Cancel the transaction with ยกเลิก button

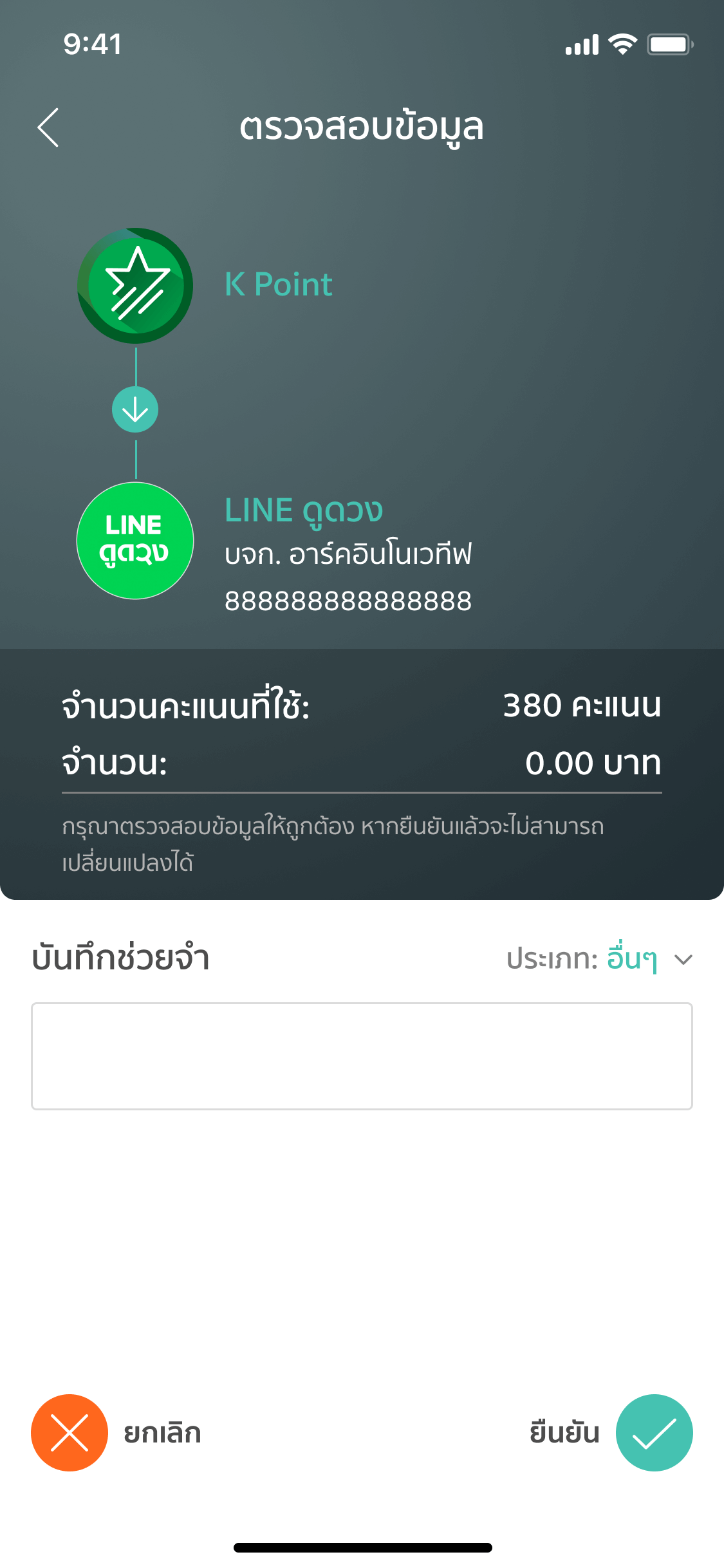[70, 1433]
